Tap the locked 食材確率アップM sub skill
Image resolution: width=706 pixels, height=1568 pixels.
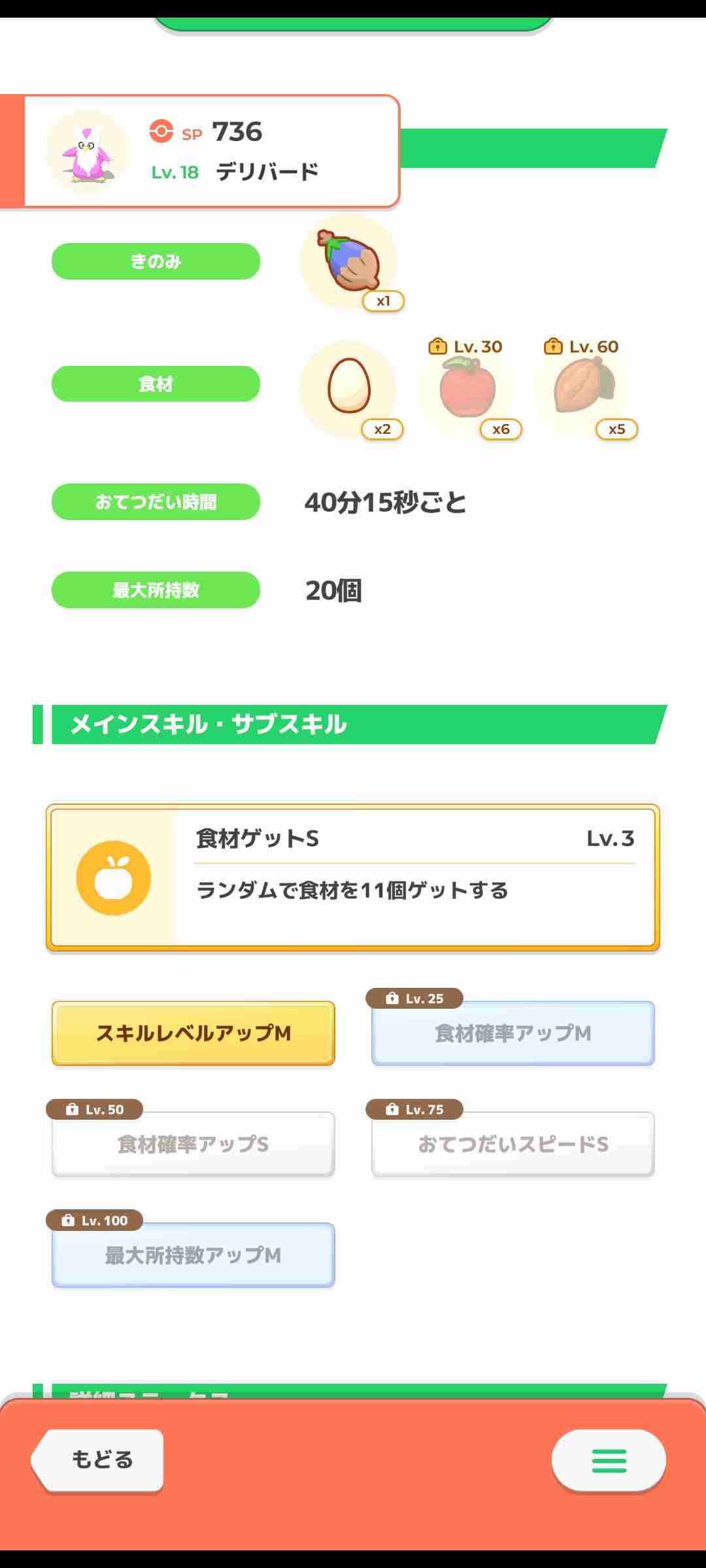513,1034
